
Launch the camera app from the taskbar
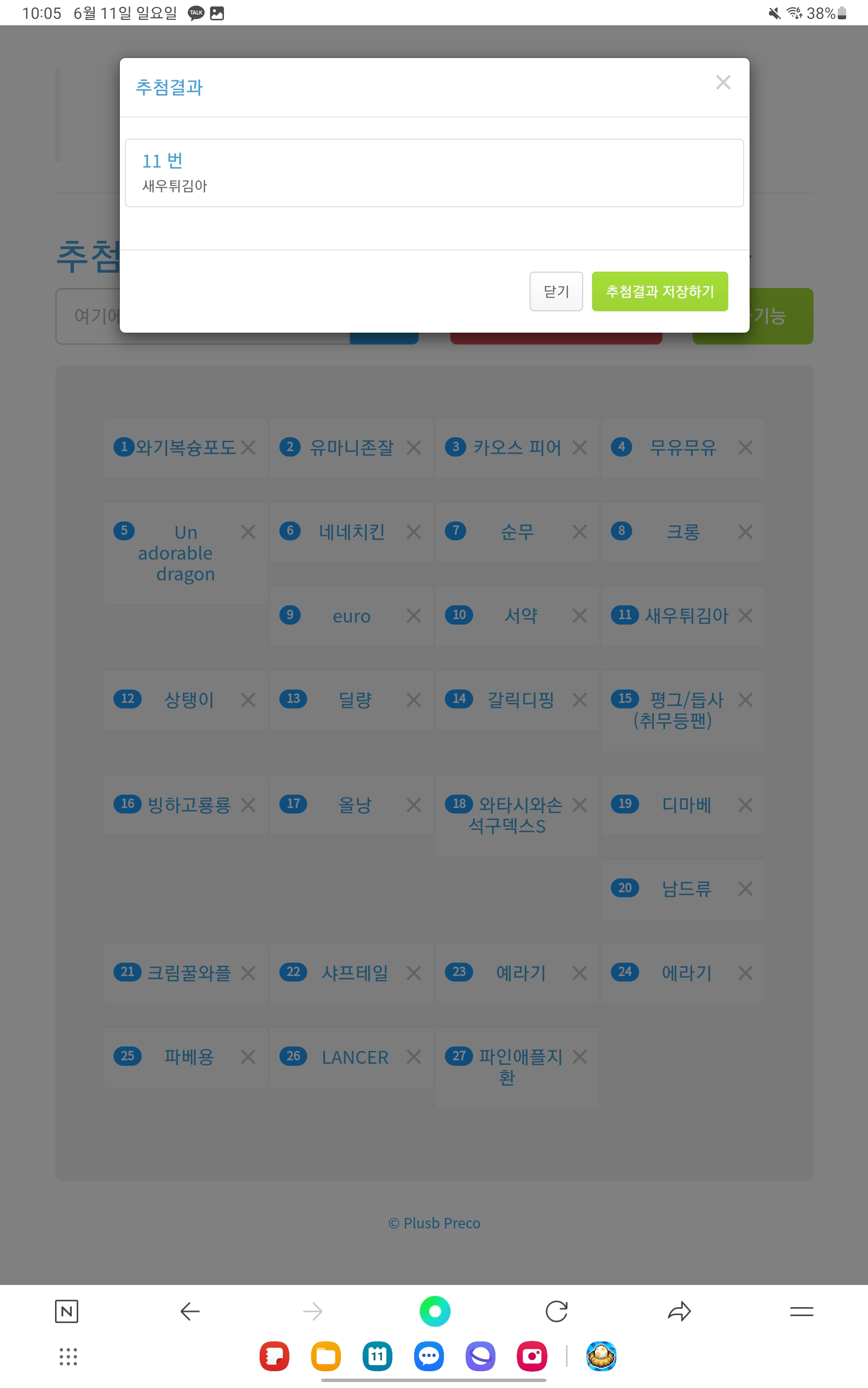532,1356
